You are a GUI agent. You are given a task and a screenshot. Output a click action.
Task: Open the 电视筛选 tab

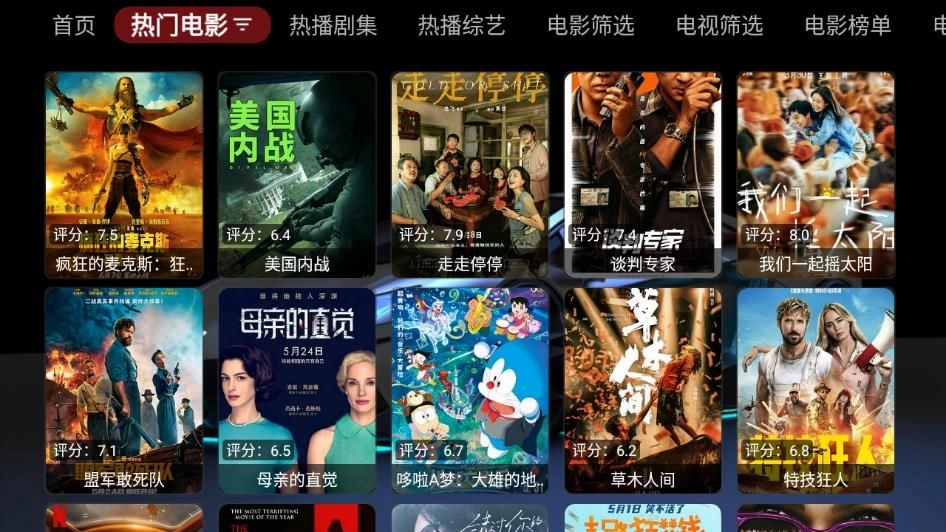coord(719,25)
